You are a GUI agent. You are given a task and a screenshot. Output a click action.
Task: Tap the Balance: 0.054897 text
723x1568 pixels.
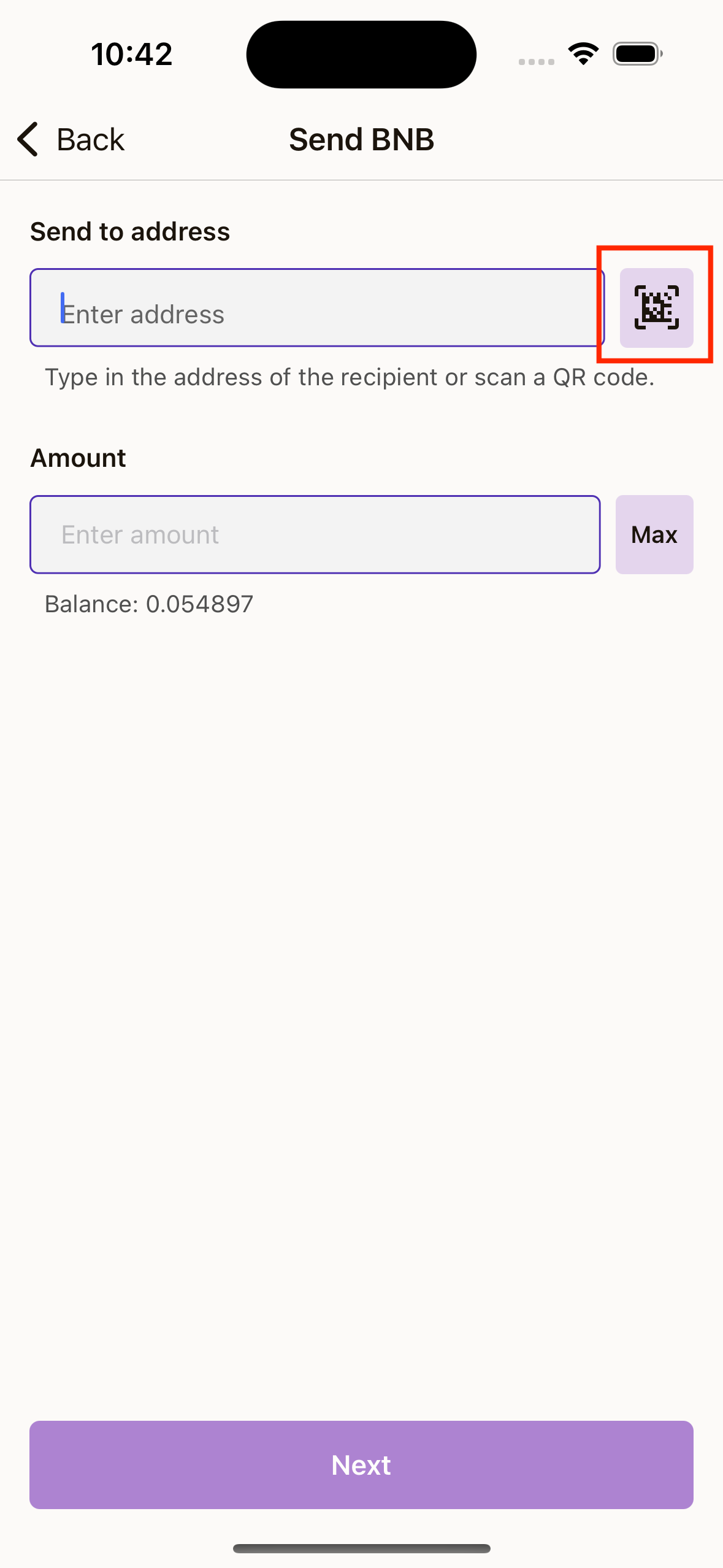tap(148, 604)
